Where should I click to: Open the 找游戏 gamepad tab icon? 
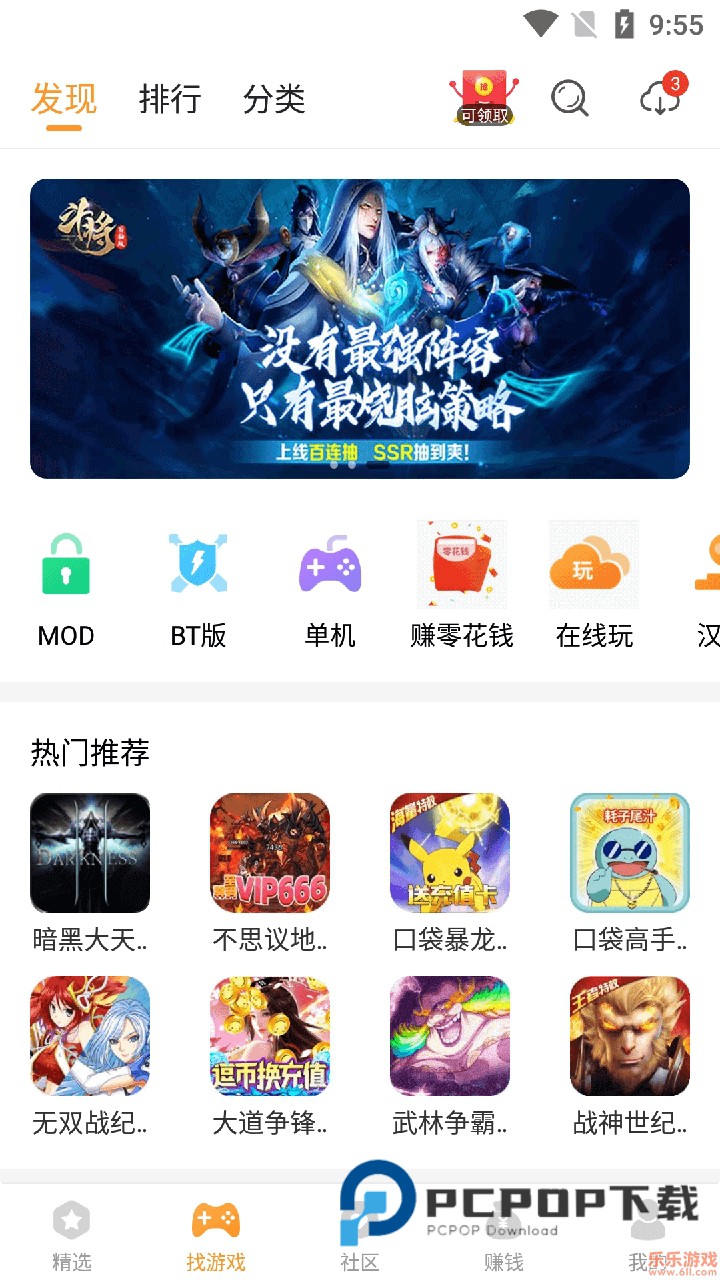pyautogui.click(x=215, y=1220)
